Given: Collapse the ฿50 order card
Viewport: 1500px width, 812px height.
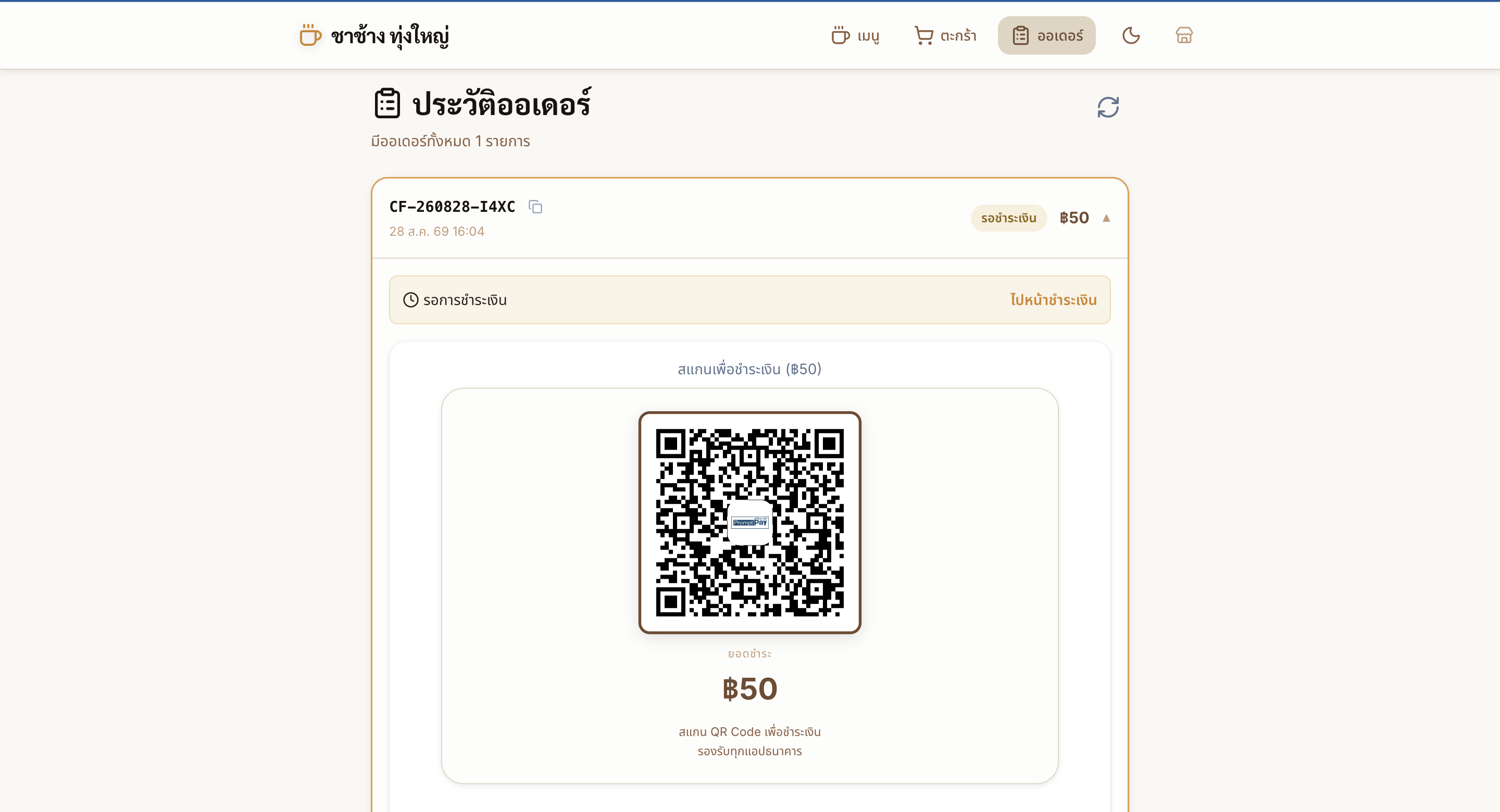Looking at the screenshot, I should point(1106,218).
